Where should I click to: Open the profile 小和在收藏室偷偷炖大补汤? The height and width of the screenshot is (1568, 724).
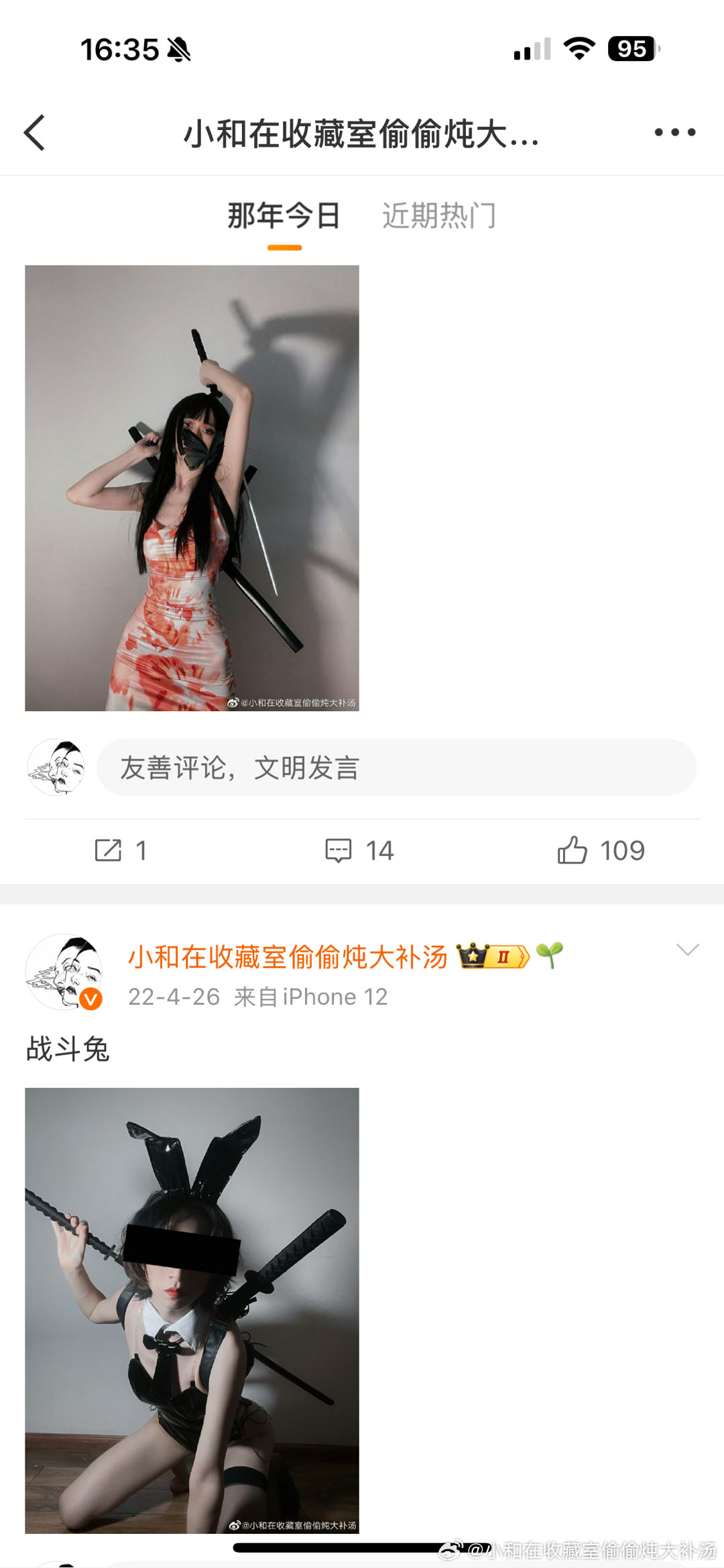pos(288,957)
